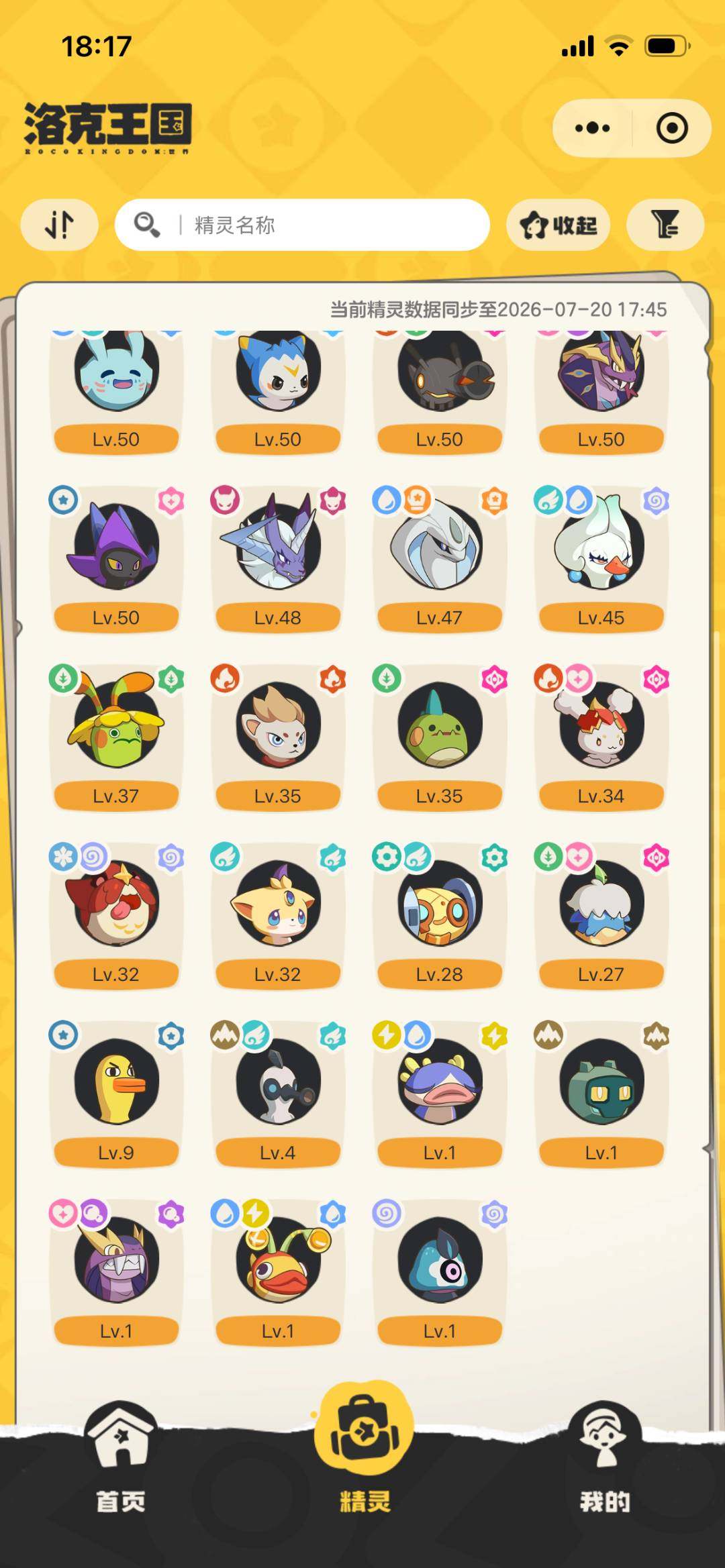Image resolution: width=725 pixels, height=1568 pixels.
Task: Open the filter icon
Action: [665, 225]
